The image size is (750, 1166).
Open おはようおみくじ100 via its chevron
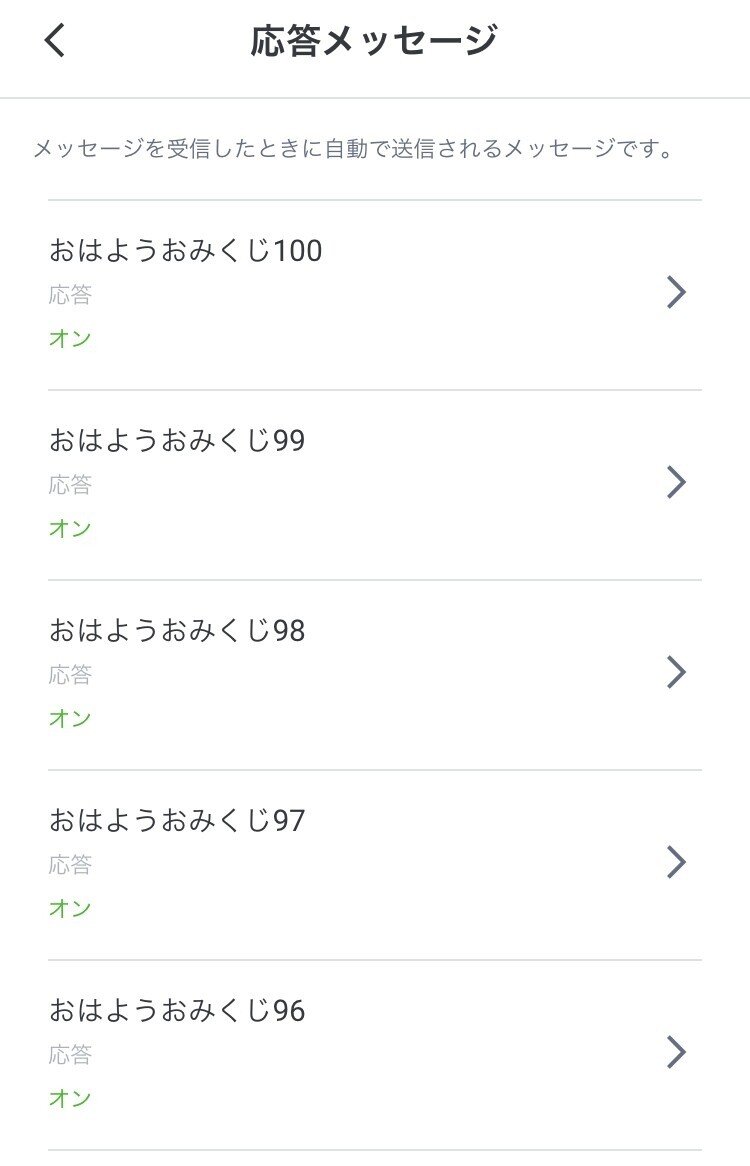point(678,292)
